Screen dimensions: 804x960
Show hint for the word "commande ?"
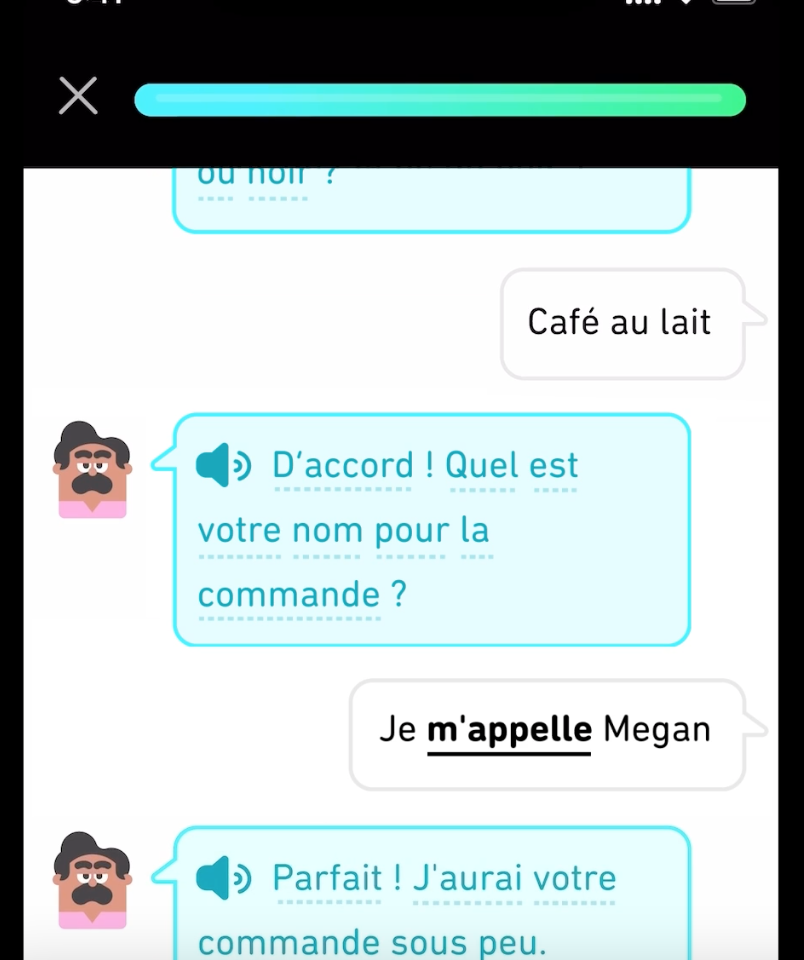point(289,595)
